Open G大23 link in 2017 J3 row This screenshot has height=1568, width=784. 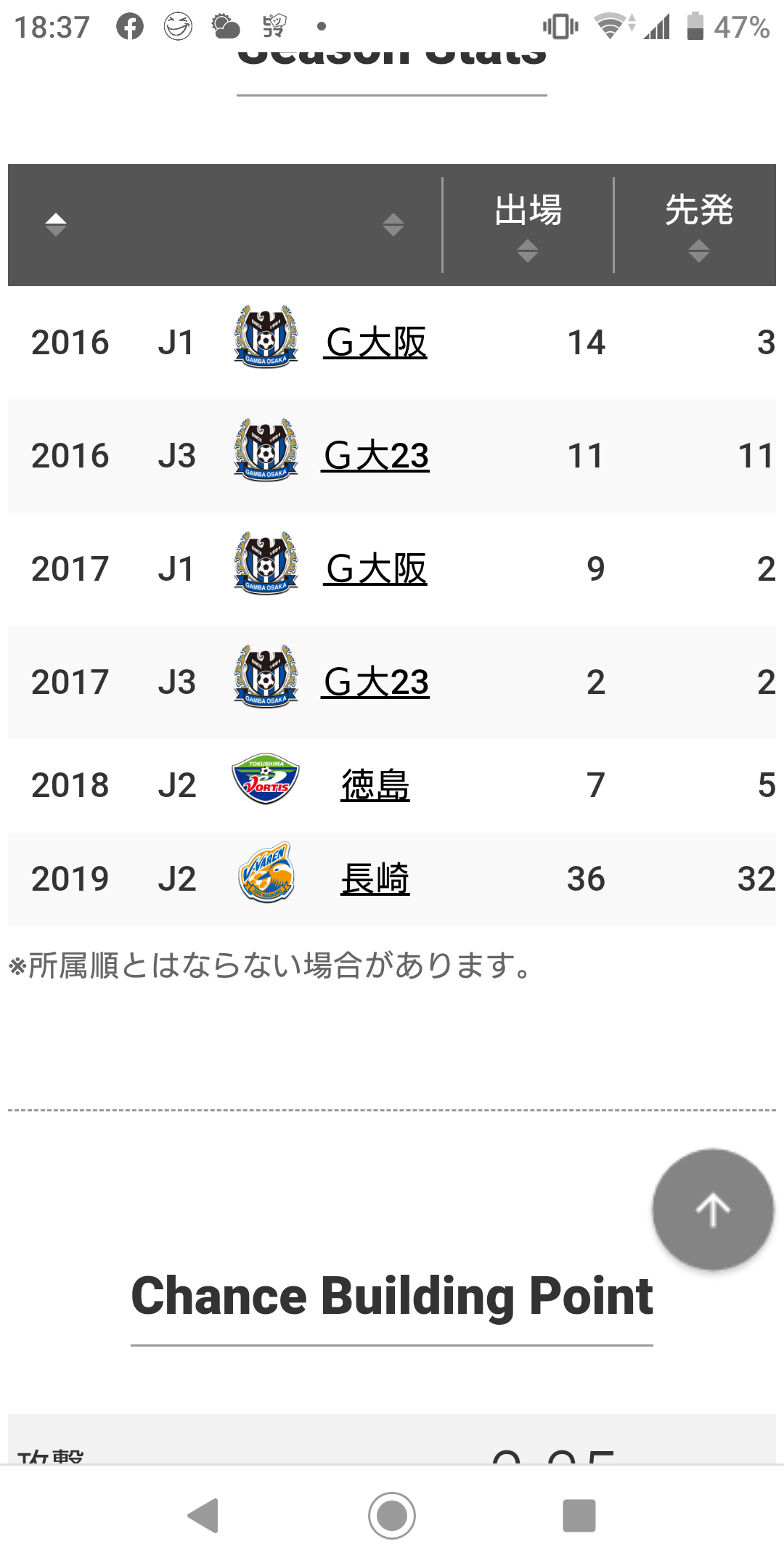(x=375, y=682)
